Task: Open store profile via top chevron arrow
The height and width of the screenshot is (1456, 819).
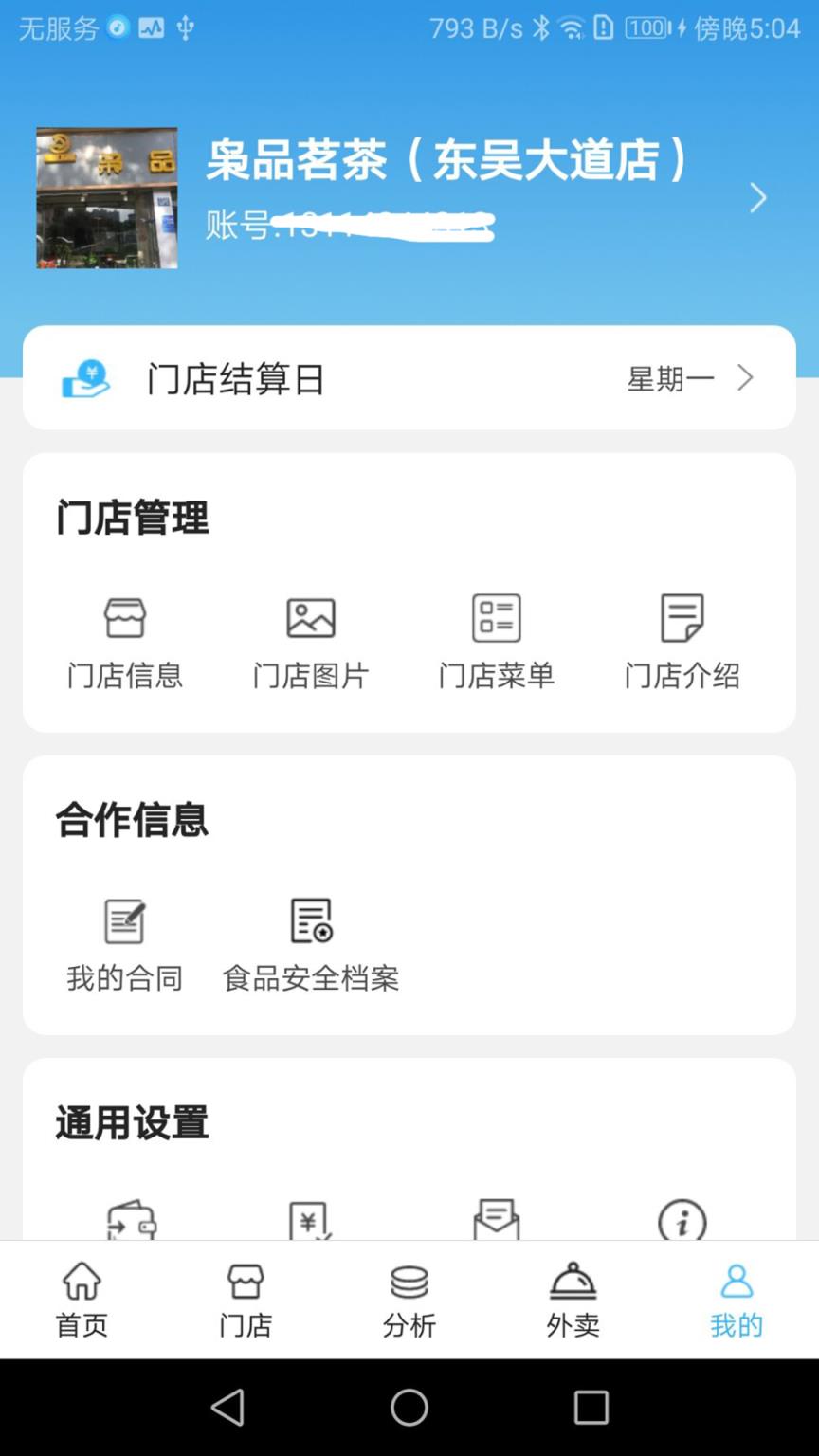Action: (757, 197)
